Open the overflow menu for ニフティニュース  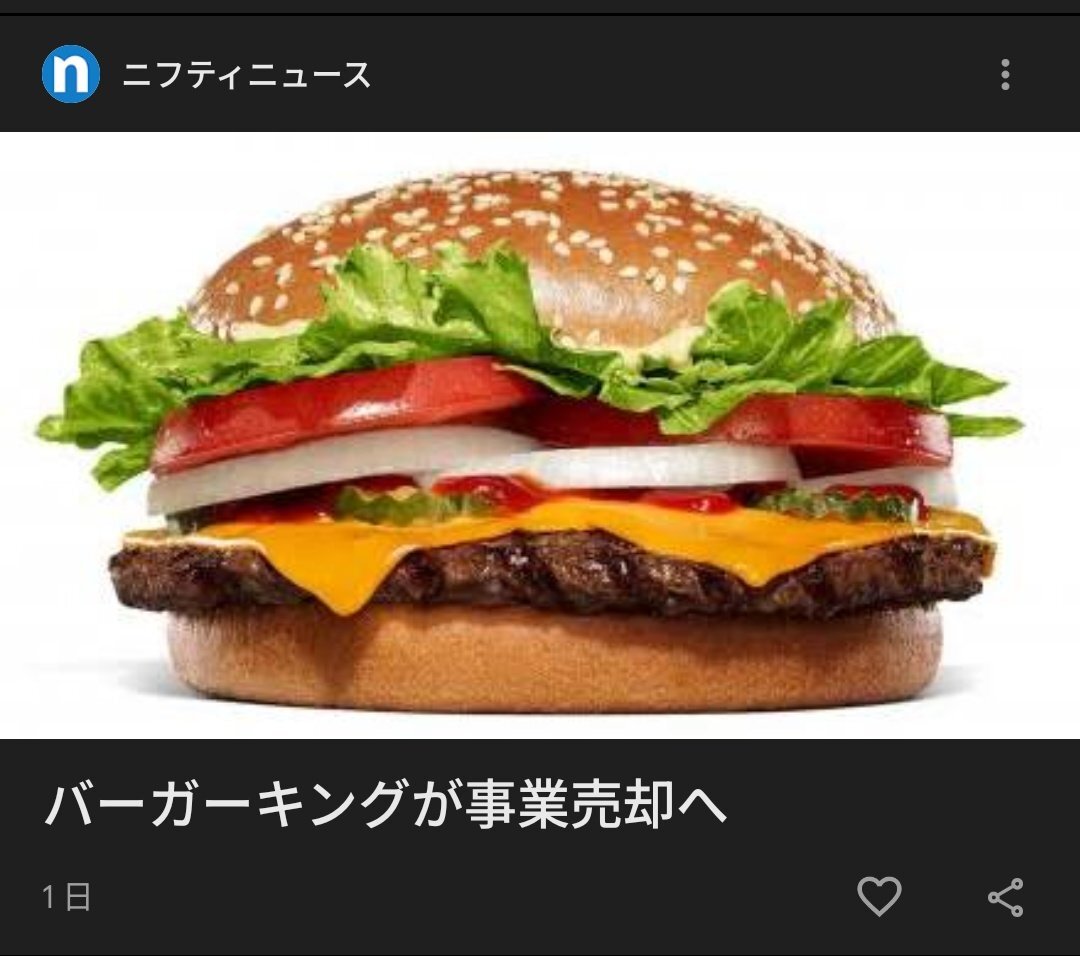[x=1004, y=75]
